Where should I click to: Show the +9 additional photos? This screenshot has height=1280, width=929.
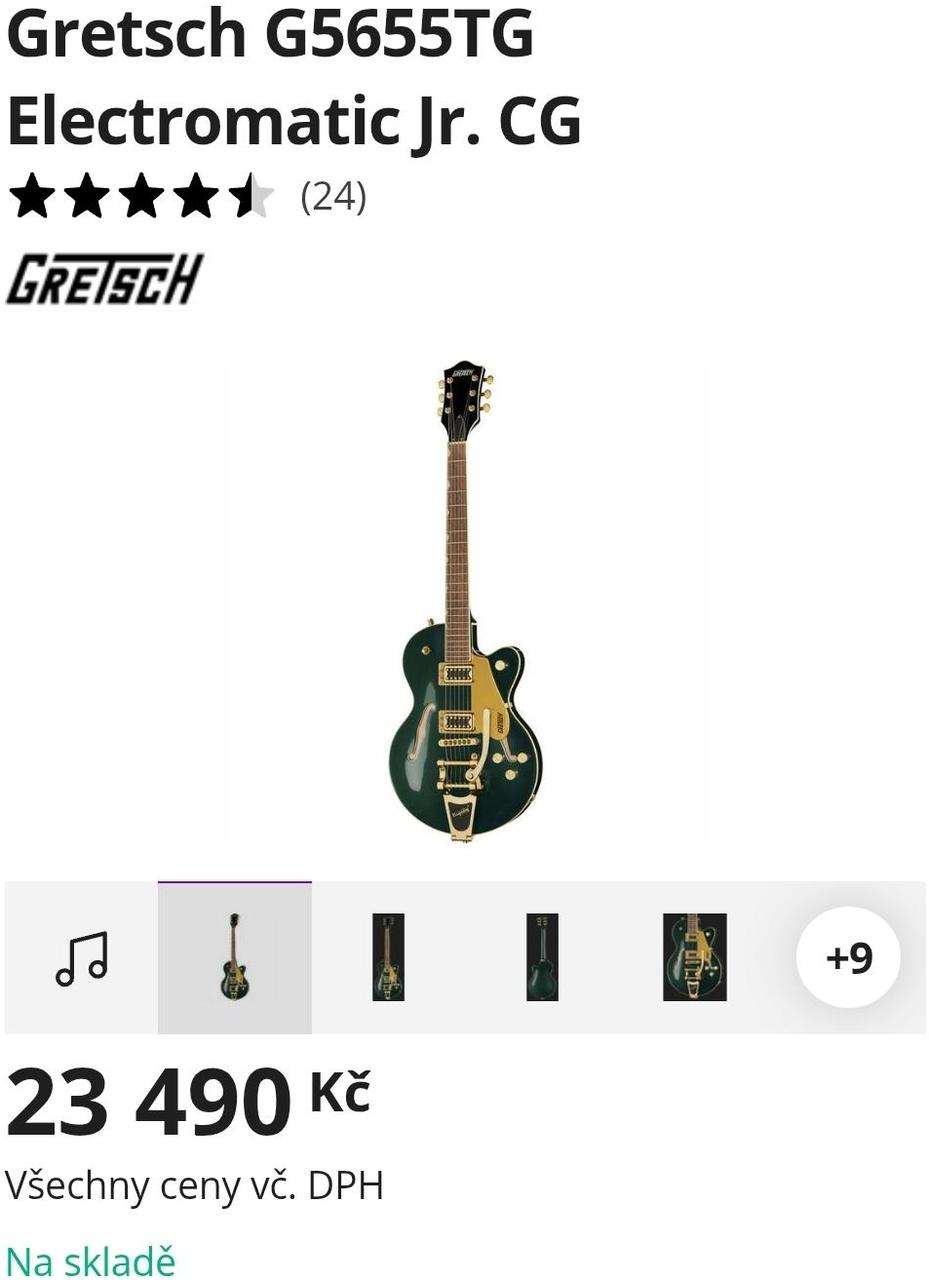click(848, 958)
